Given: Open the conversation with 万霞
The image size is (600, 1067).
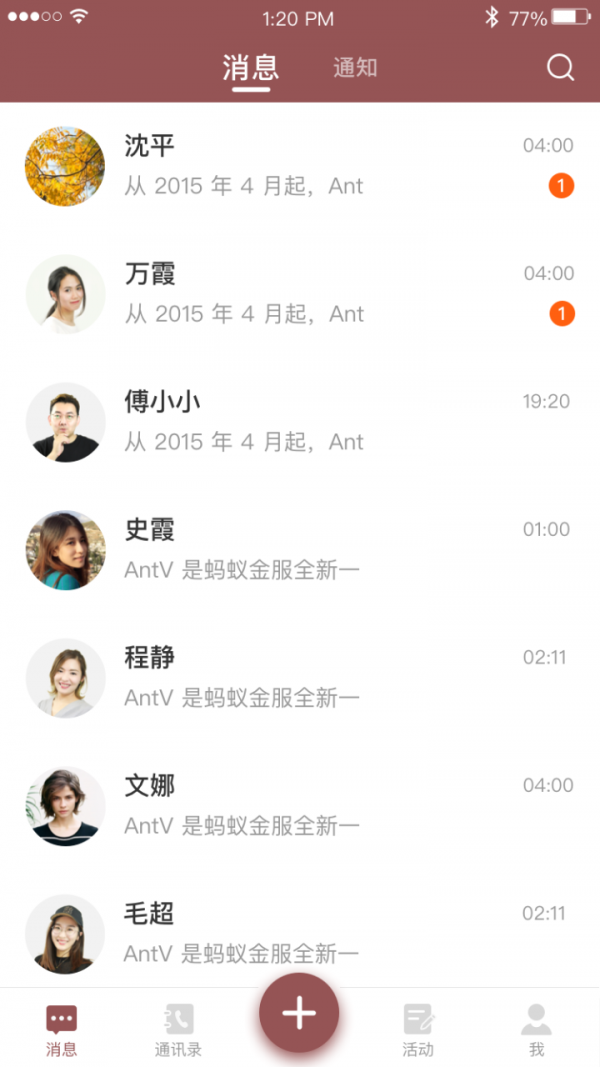Looking at the screenshot, I should click(x=300, y=294).
